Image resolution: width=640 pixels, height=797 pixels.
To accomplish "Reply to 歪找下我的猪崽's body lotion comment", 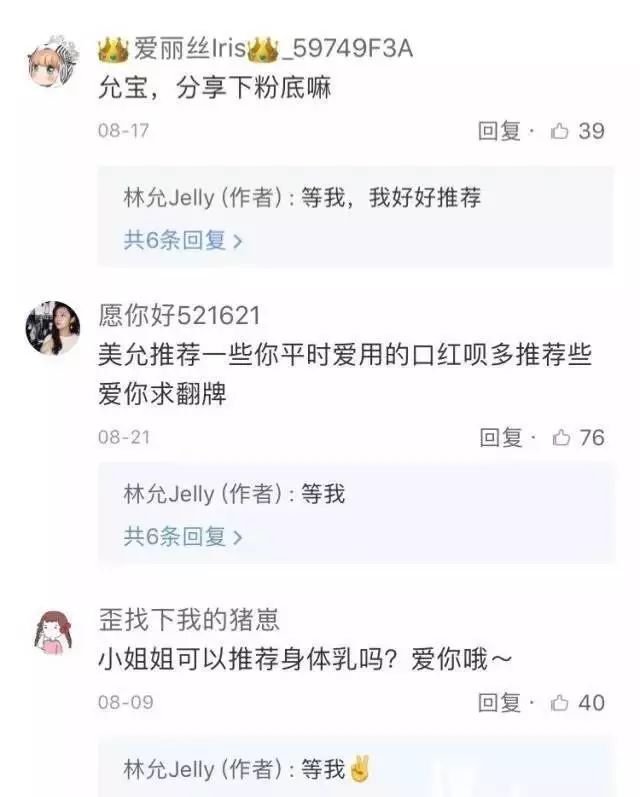I will tap(500, 703).
